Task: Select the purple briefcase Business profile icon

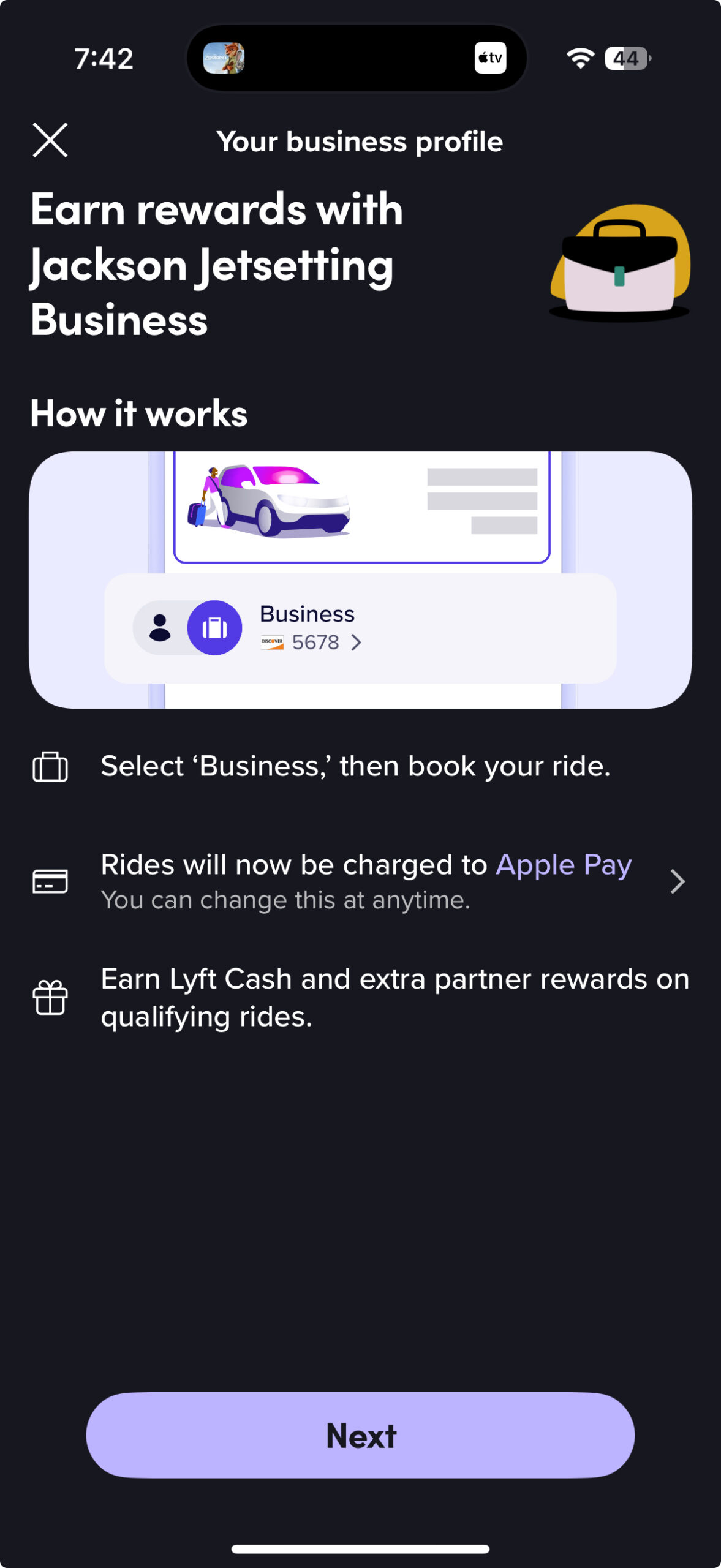Action: [213, 627]
